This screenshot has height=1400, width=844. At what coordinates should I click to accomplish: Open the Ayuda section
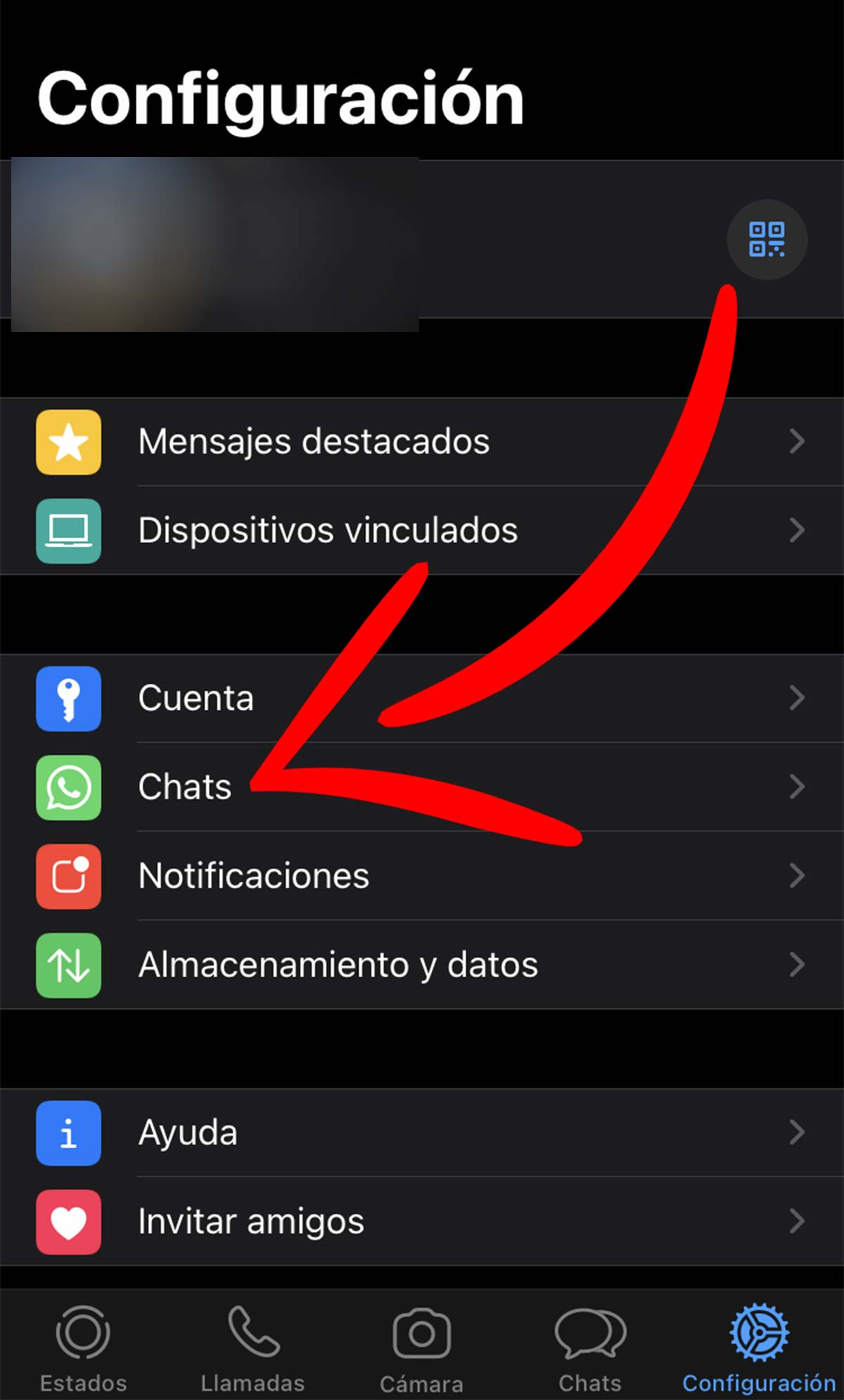click(188, 1133)
